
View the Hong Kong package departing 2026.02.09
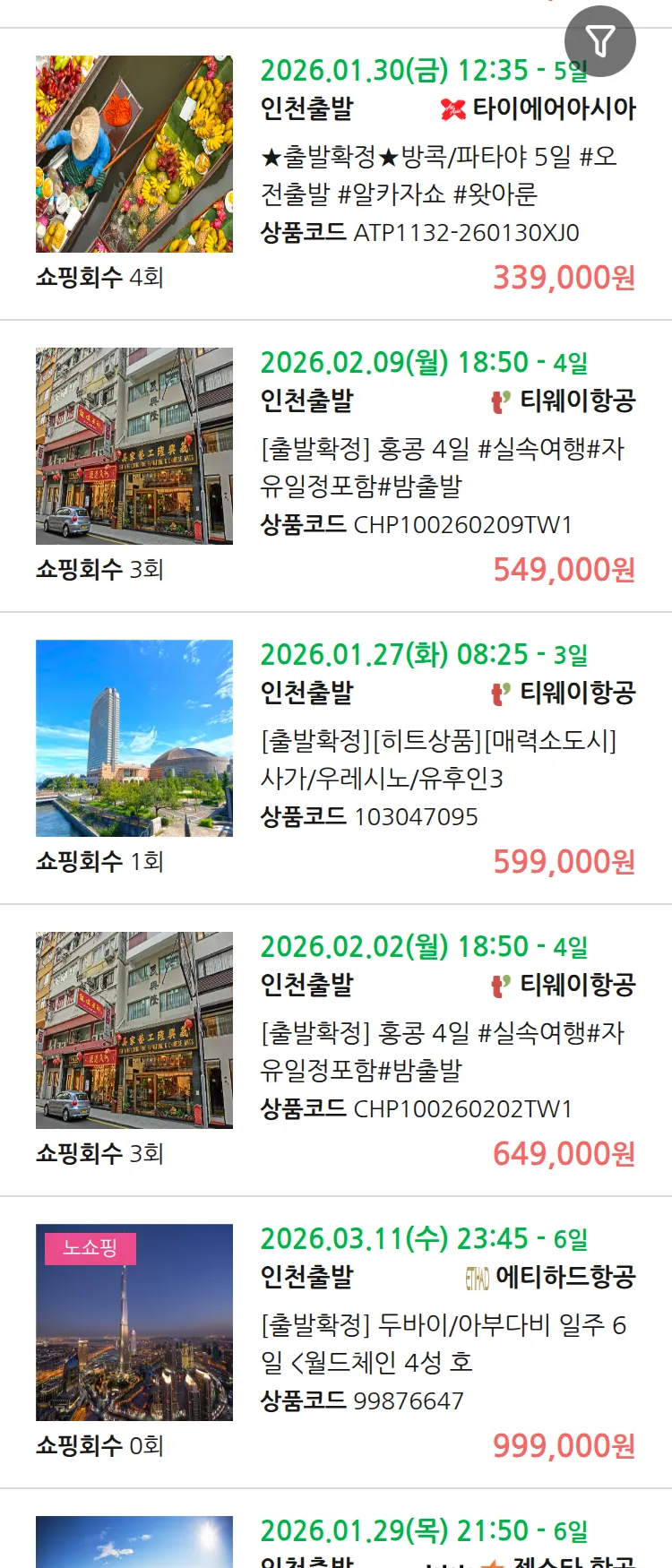443,467
